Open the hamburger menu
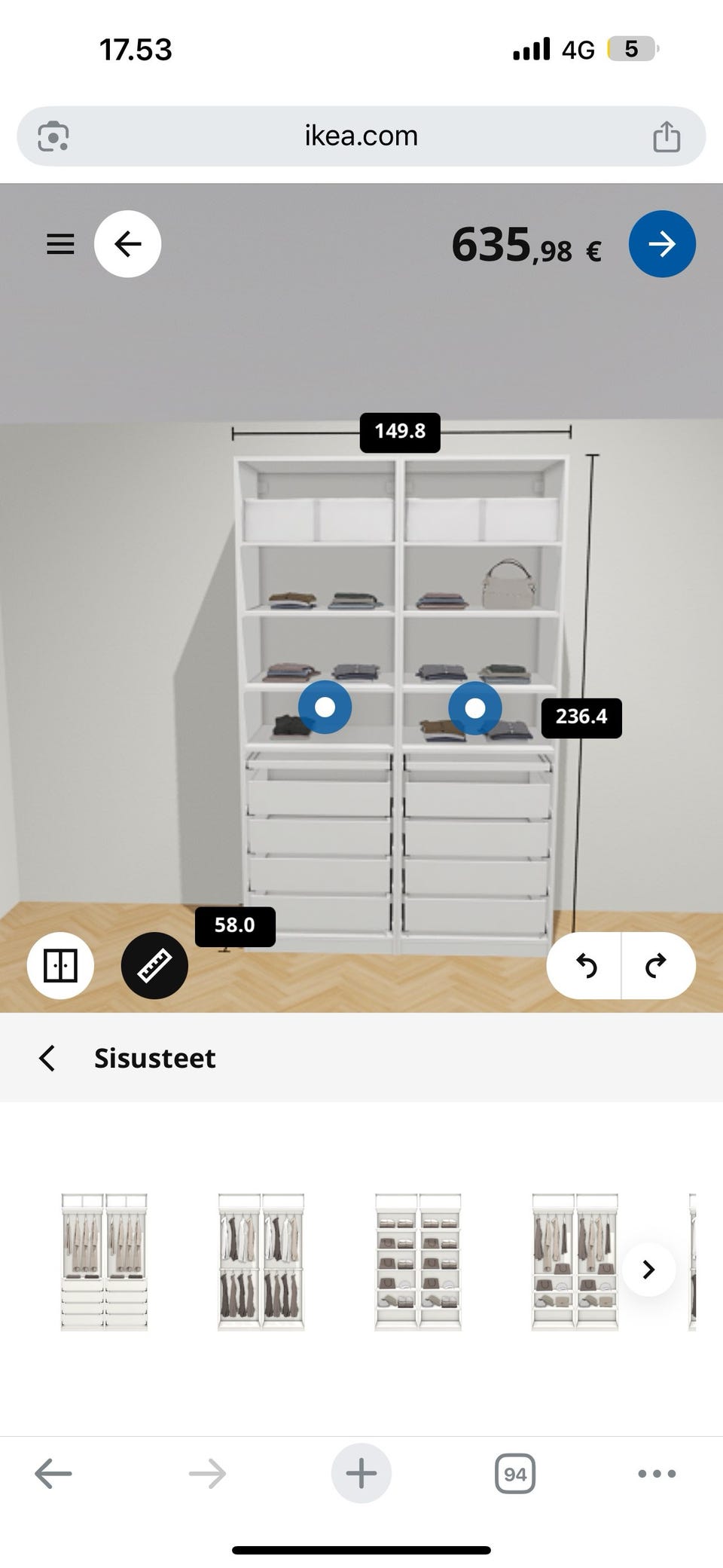This screenshot has height=1568, width=723. tap(60, 244)
